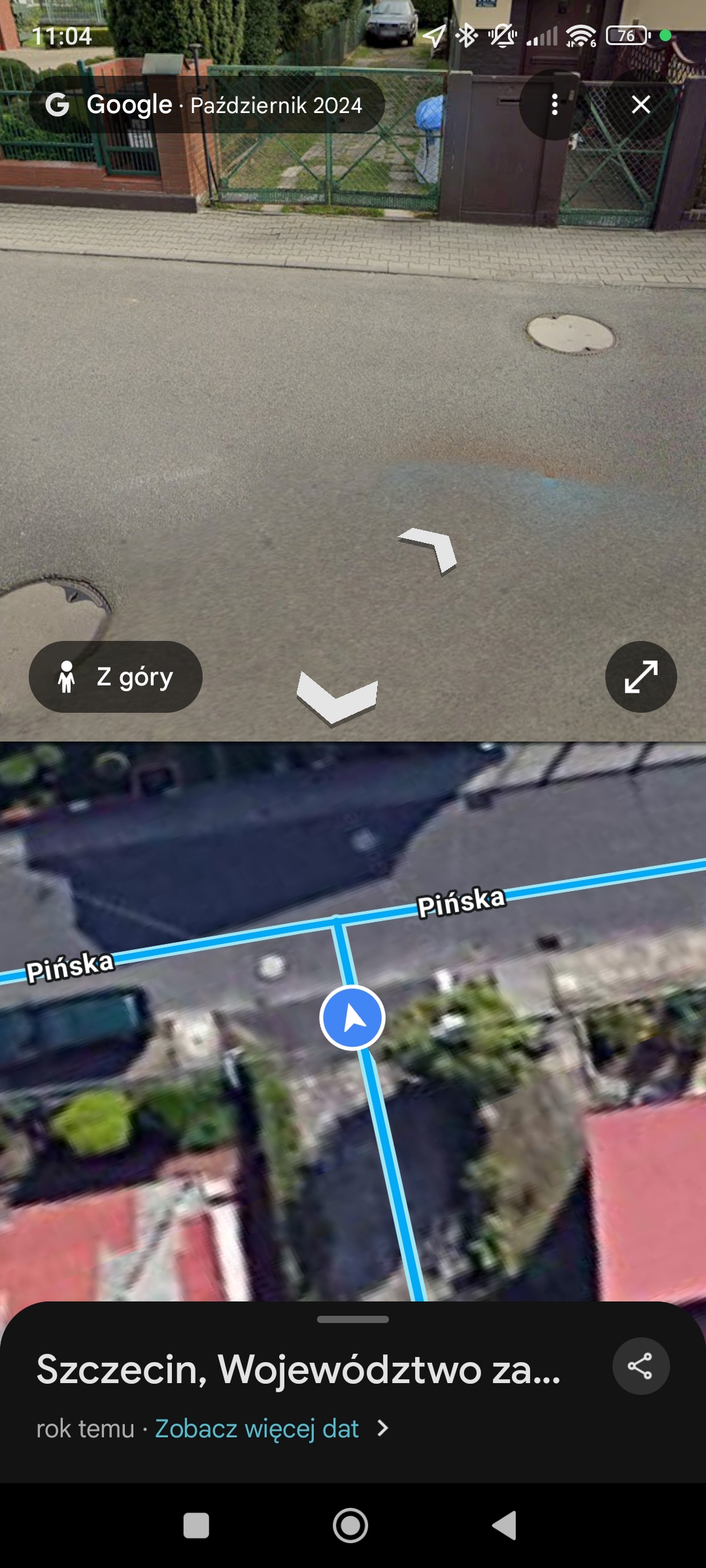Close the Street View panel
The width and height of the screenshot is (706, 1568).
click(x=641, y=105)
